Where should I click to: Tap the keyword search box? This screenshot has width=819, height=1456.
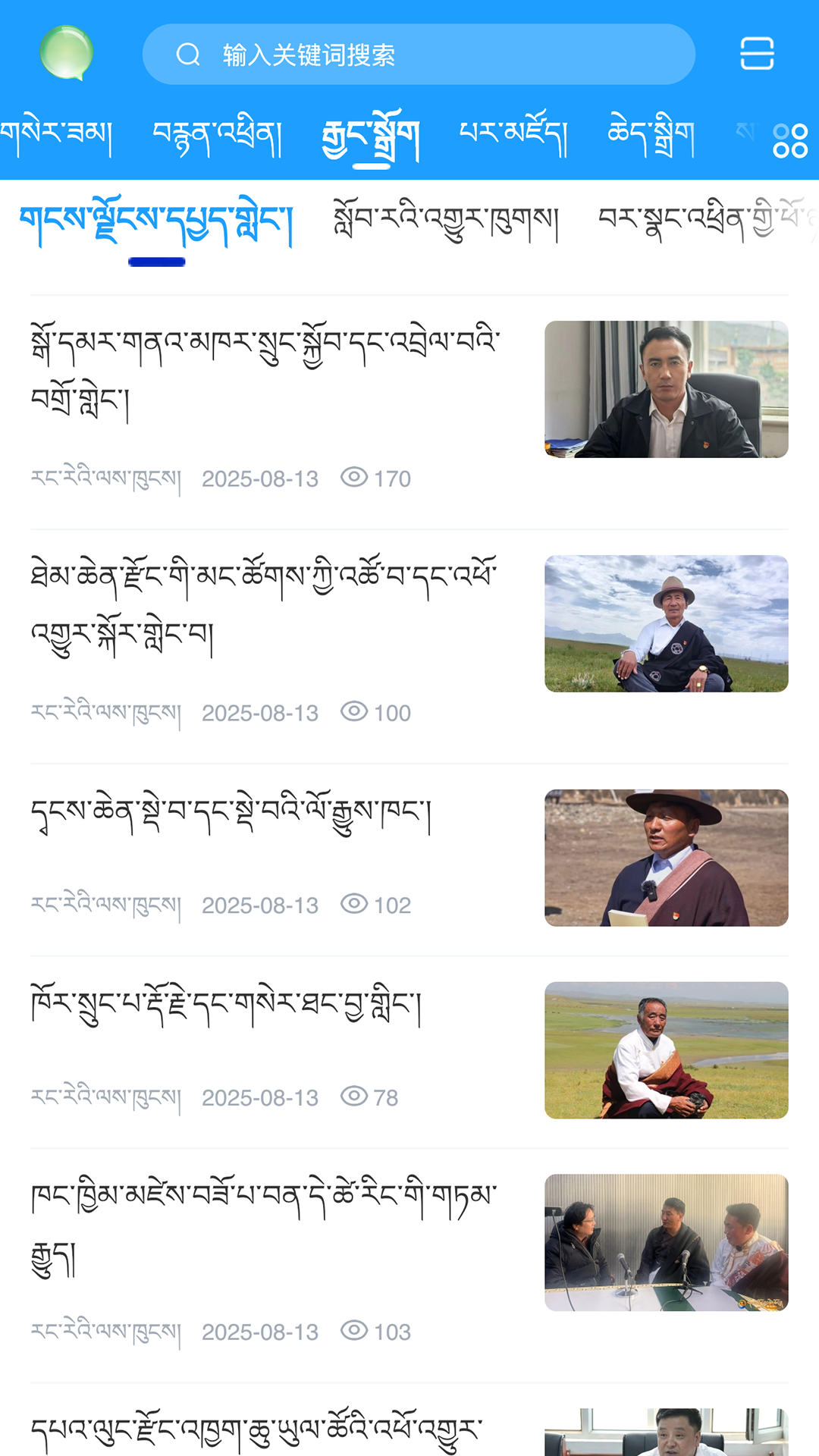(x=418, y=55)
